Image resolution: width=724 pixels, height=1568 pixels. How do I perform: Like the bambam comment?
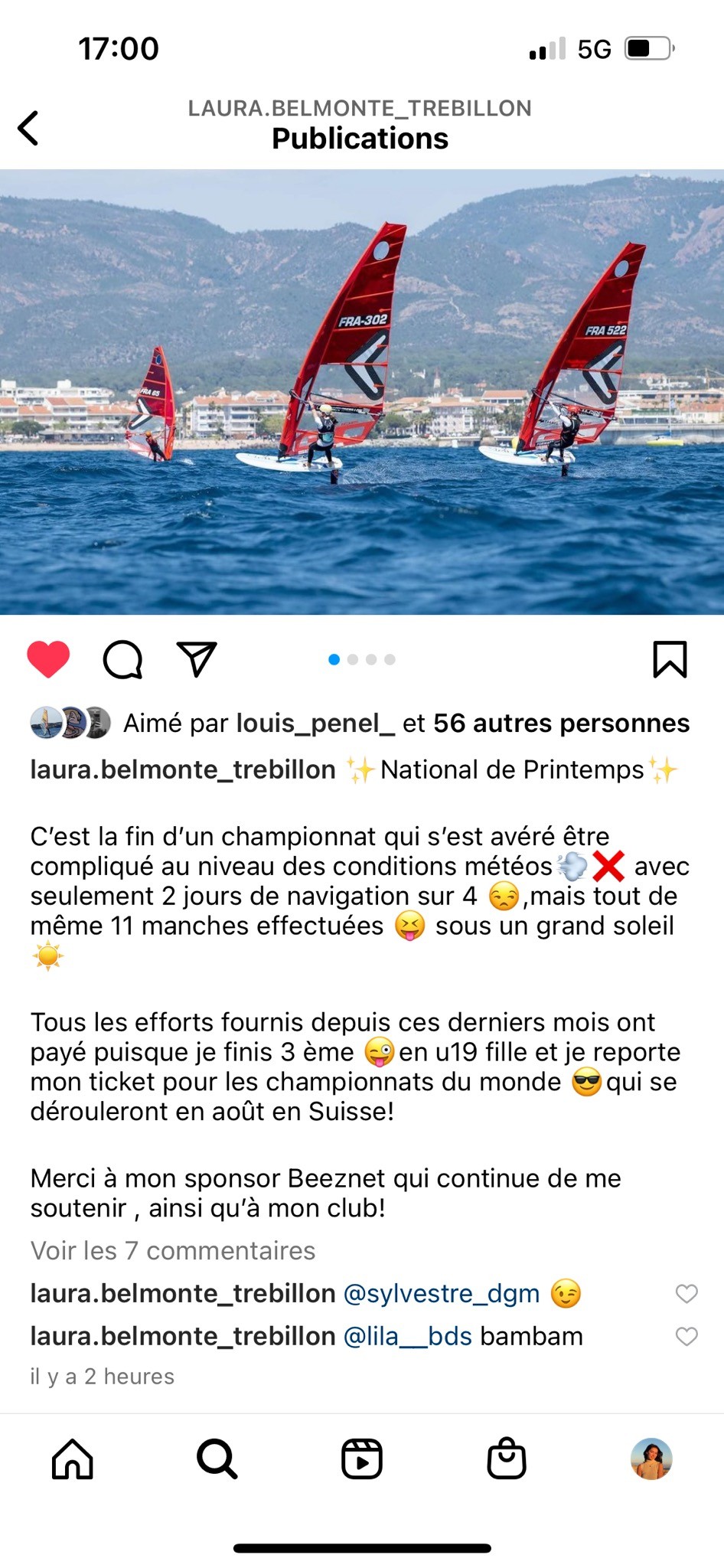click(x=686, y=1336)
